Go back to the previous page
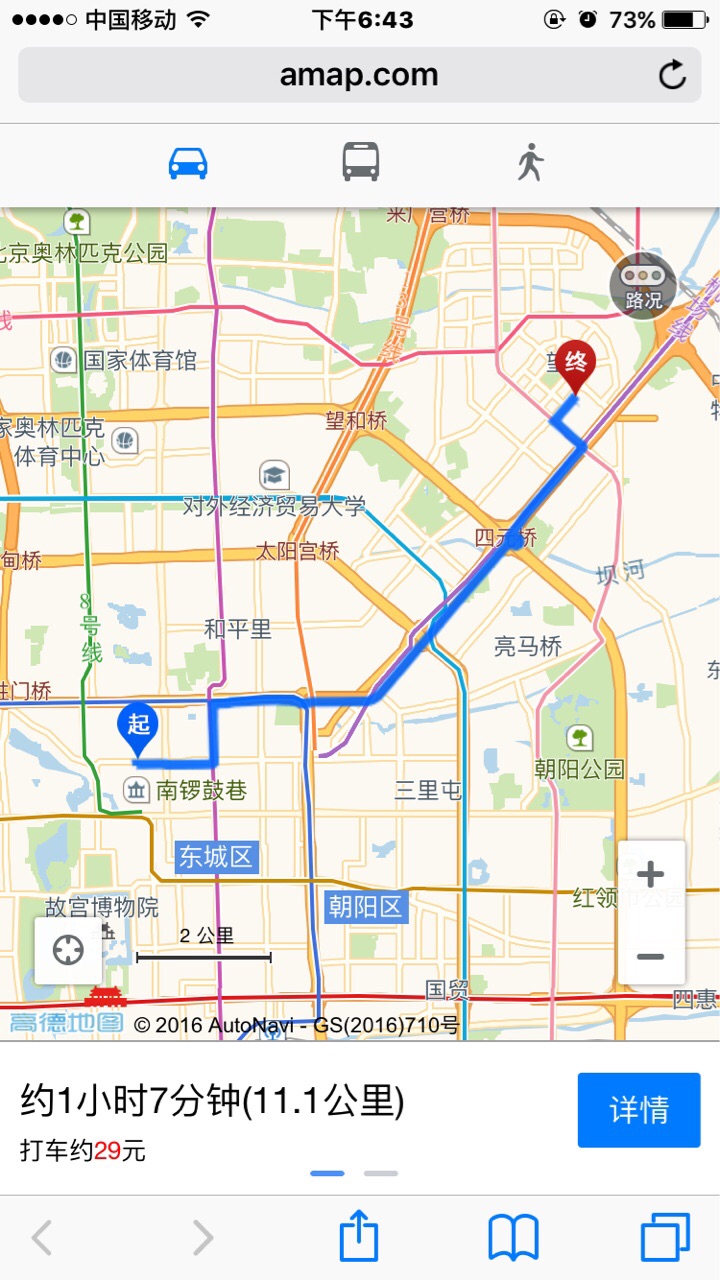720x1280 pixels. 42,1238
